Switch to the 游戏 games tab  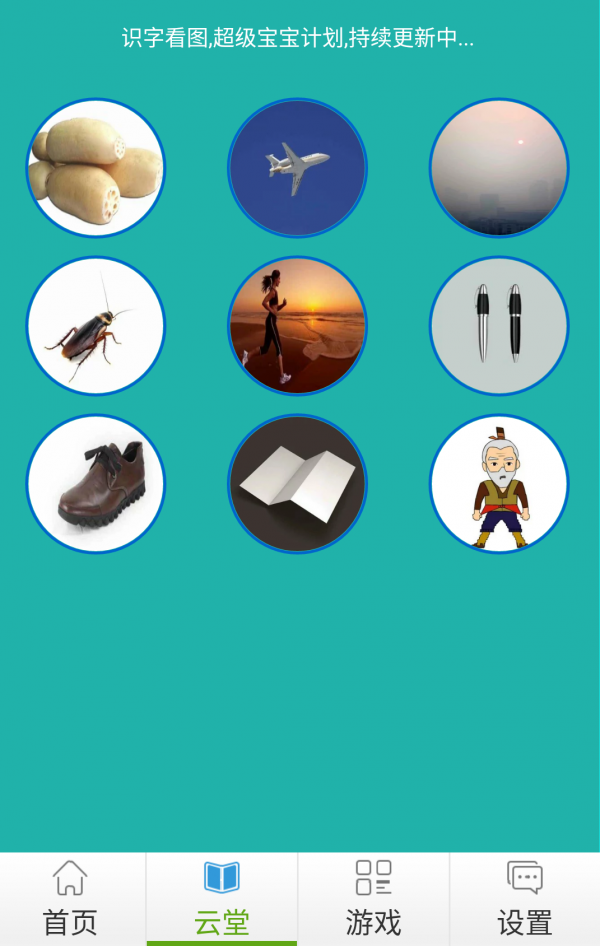click(x=373, y=898)
